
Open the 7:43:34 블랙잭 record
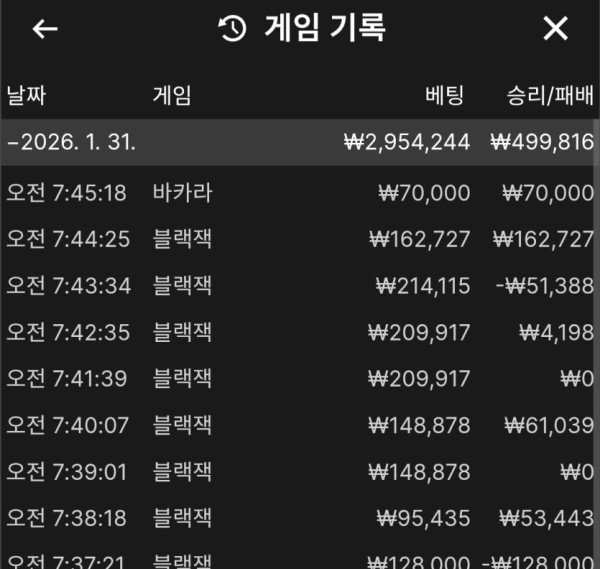pos(300,286)
